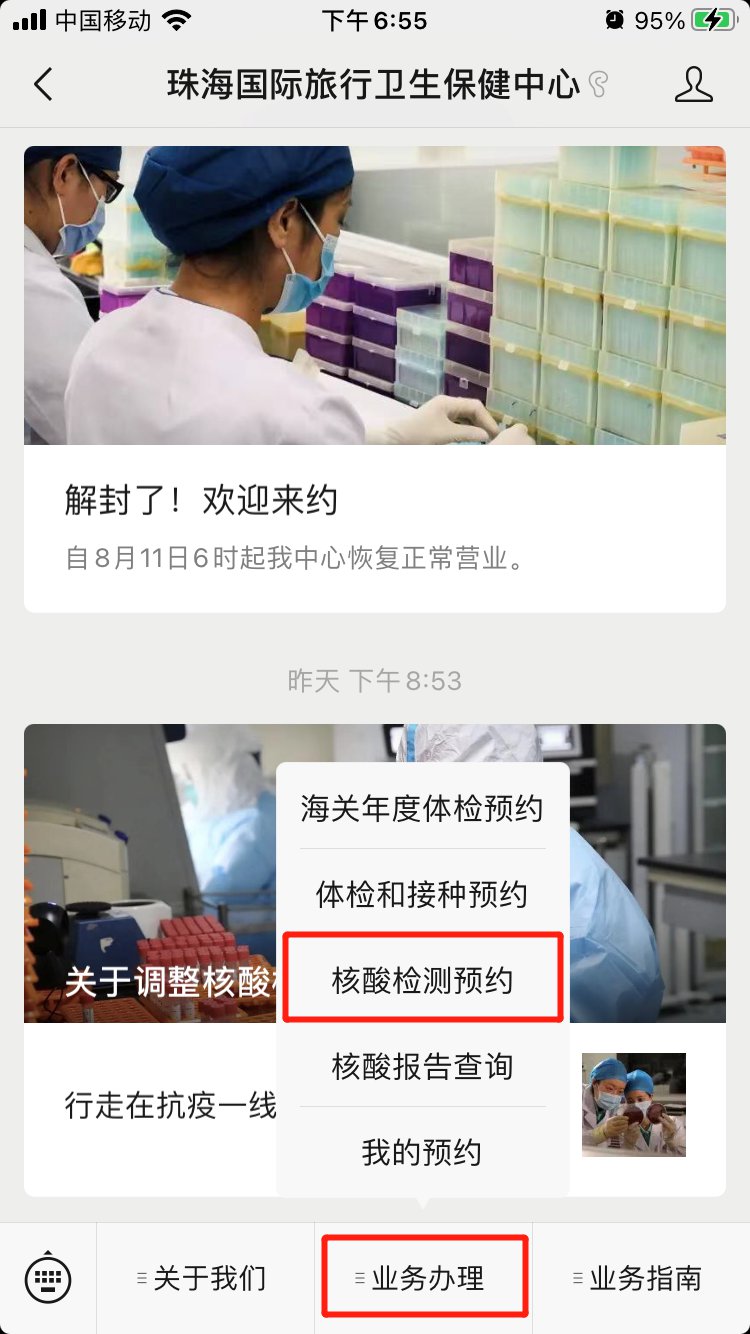
Task: Open the 关于调整核酸 article card
Action: (150, 900)
